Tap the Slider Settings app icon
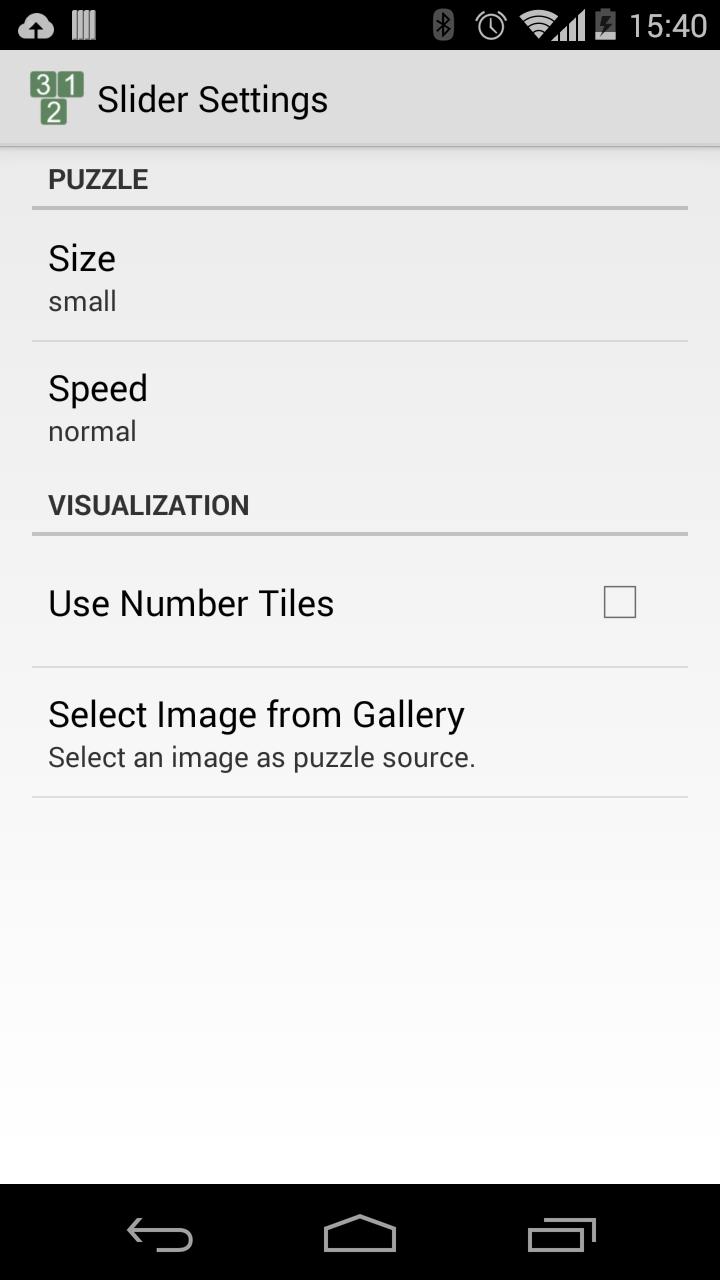Screen dimensions: 720x1280 coord(56,97)
